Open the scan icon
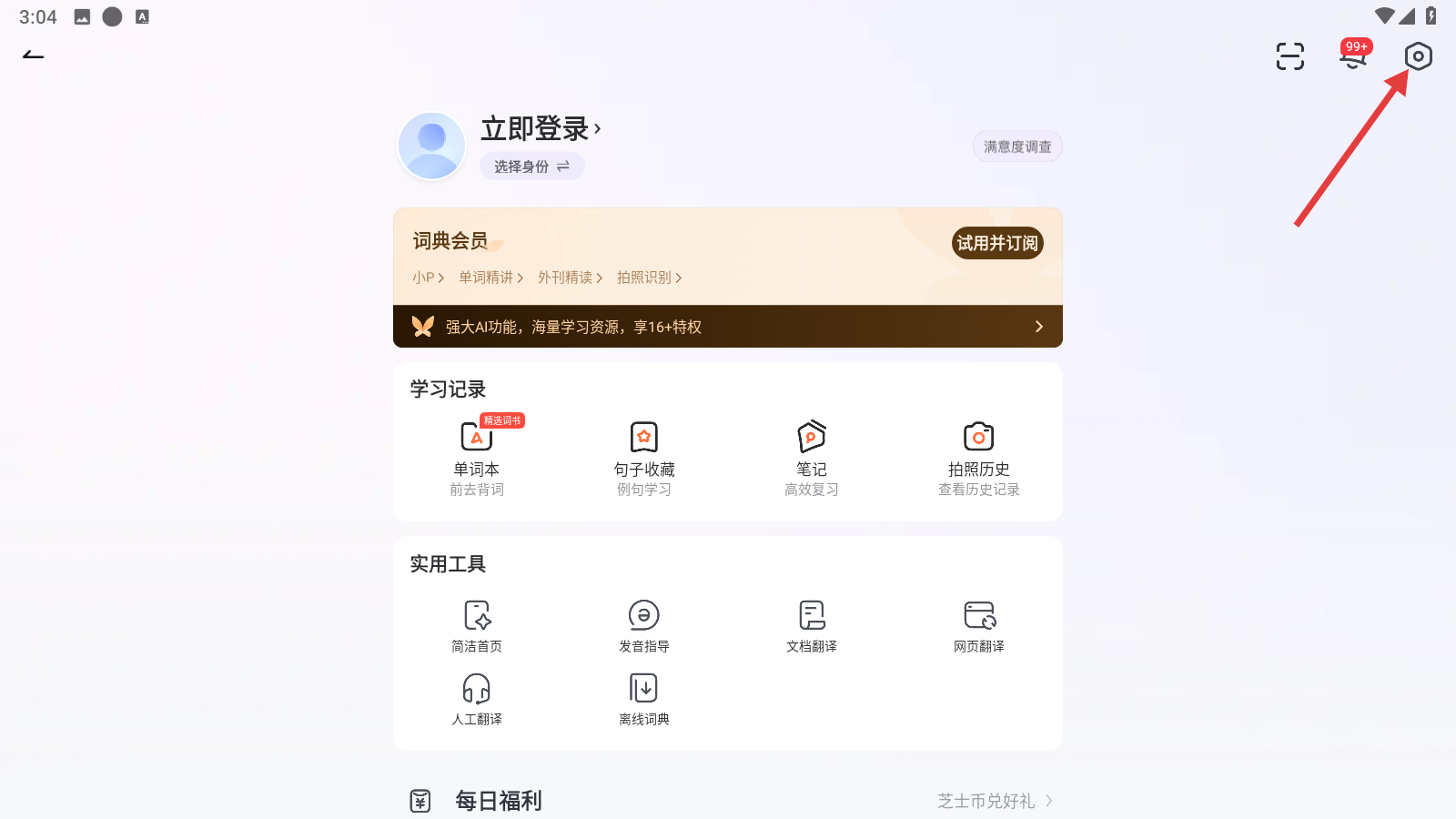Viewport: 1456px width, 819px height. pyautogui.click(x=1290, y=56)
